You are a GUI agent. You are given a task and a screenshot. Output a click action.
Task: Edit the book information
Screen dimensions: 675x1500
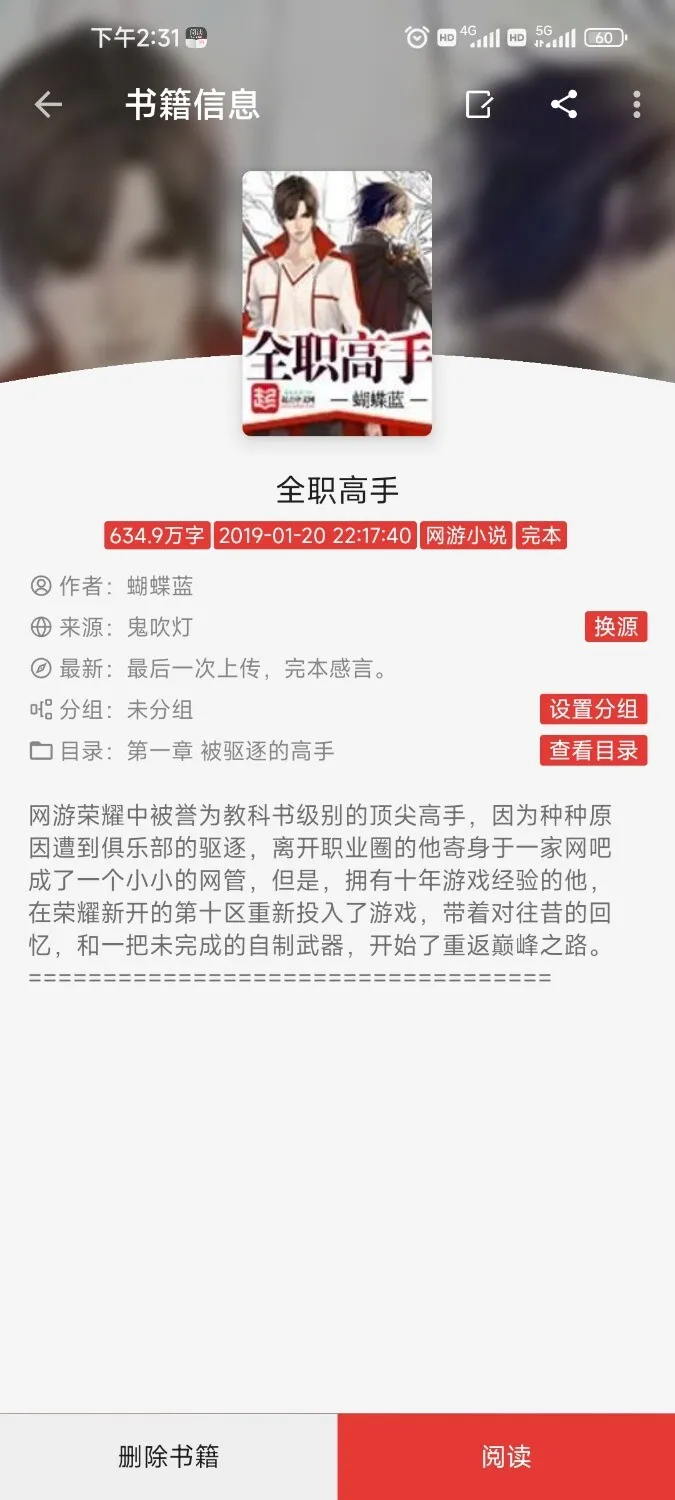pyautogui.click(x=479, y=105)
